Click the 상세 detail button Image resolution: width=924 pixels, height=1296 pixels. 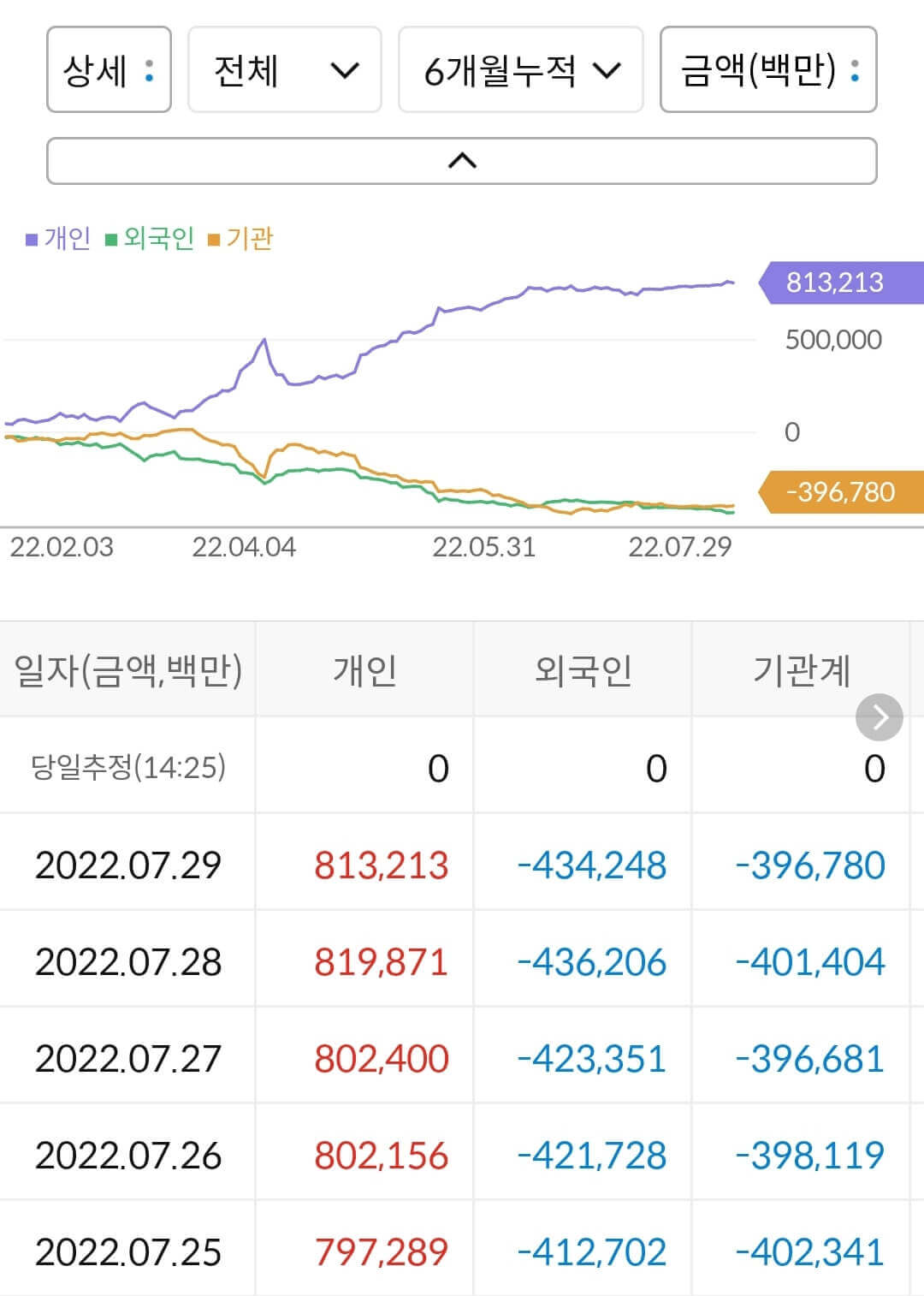coord(101,70)
